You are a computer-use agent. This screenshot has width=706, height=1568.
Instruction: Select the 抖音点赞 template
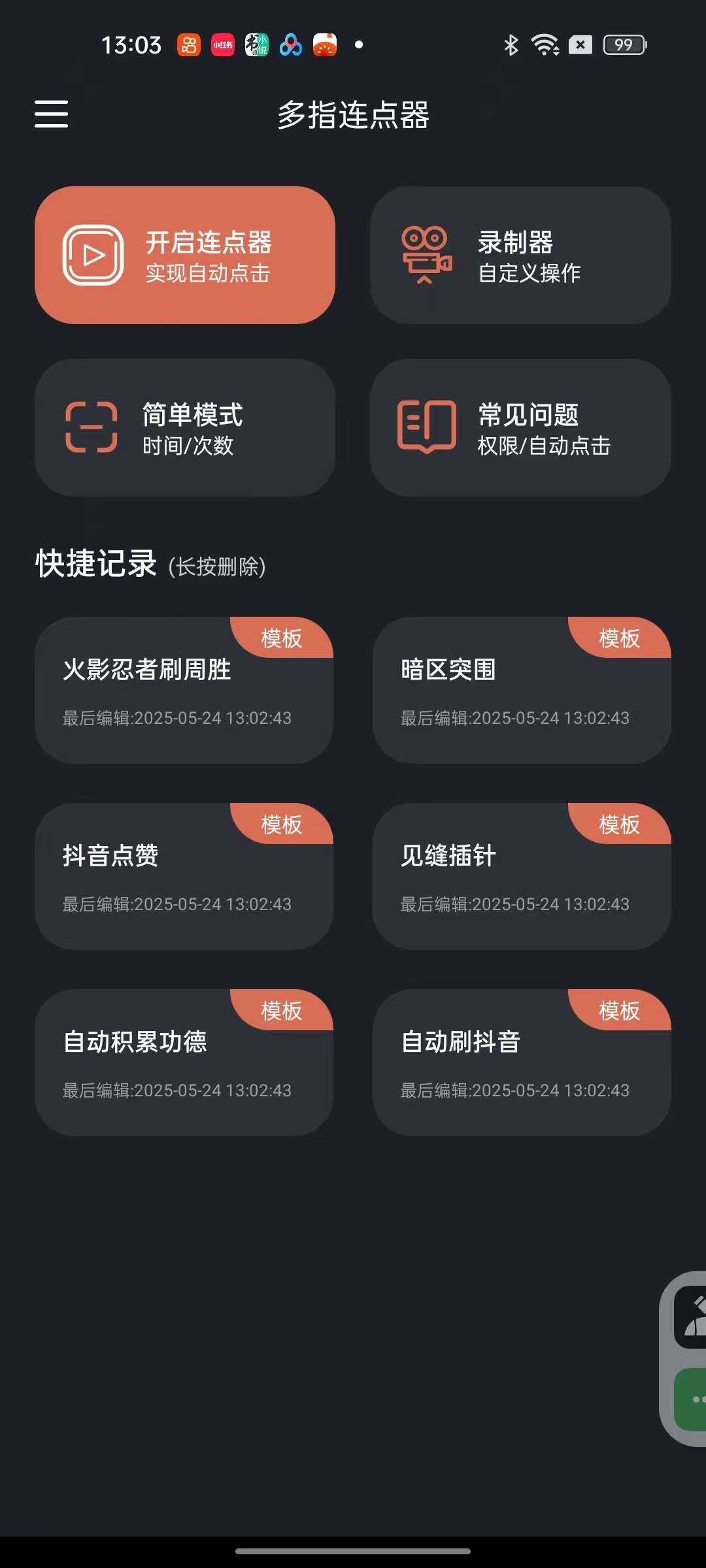click(184, 877)
